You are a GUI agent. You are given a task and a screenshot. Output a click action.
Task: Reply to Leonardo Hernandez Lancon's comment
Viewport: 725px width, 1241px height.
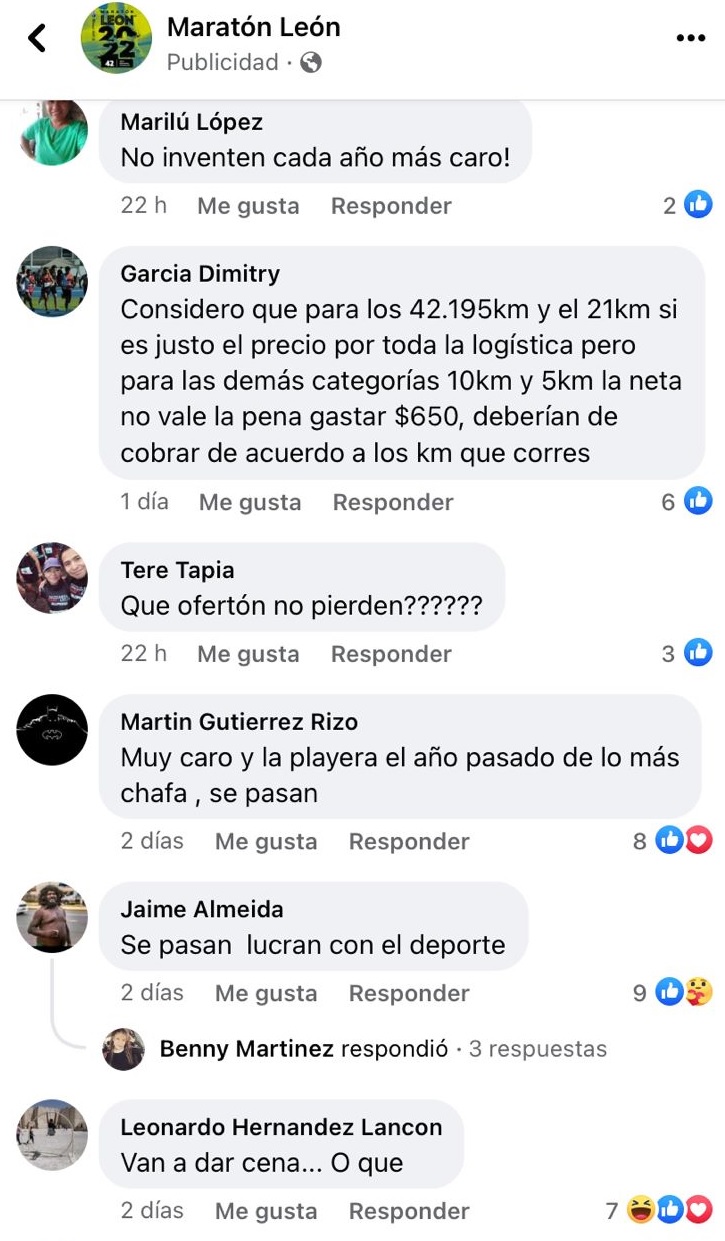click(x=409, y=1211)
